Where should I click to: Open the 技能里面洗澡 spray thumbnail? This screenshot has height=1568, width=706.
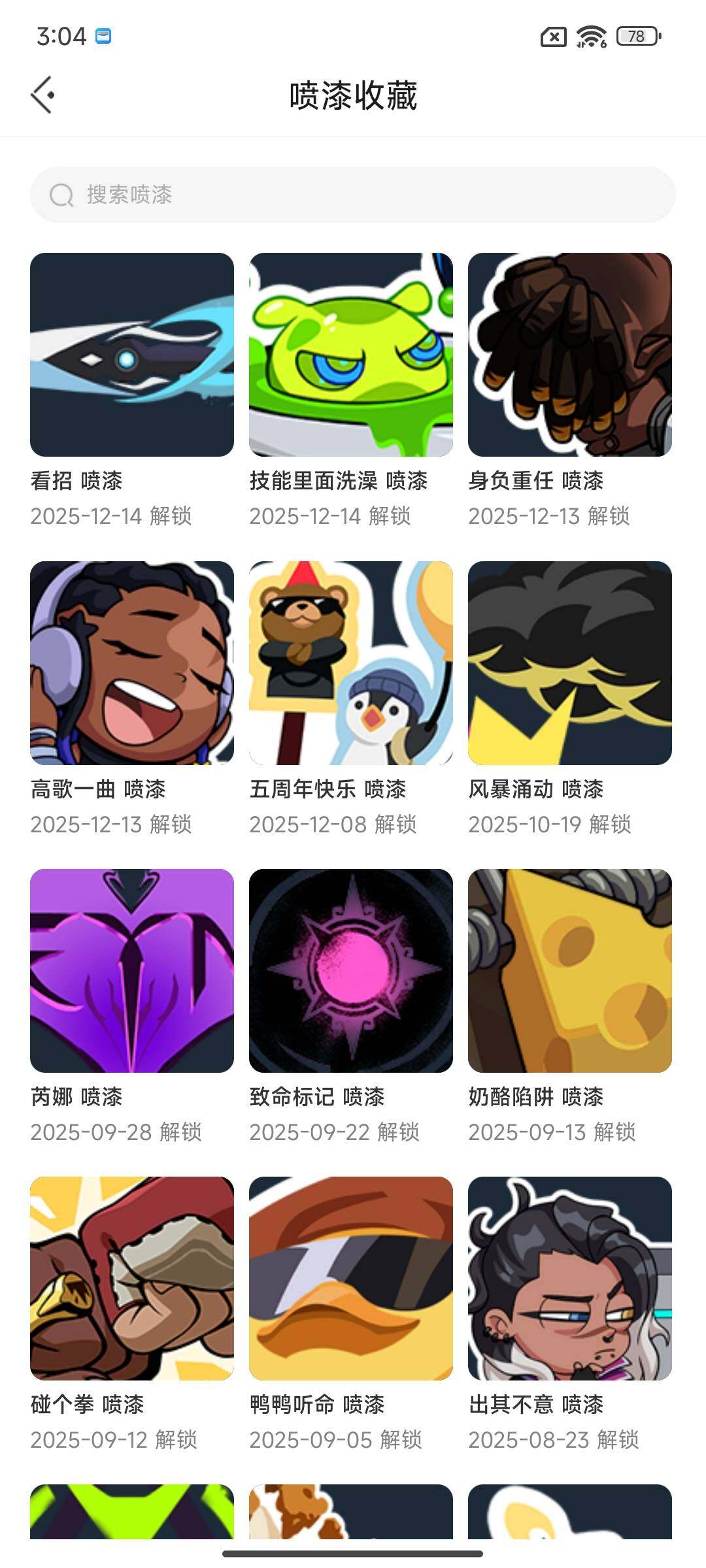(352, 356)
